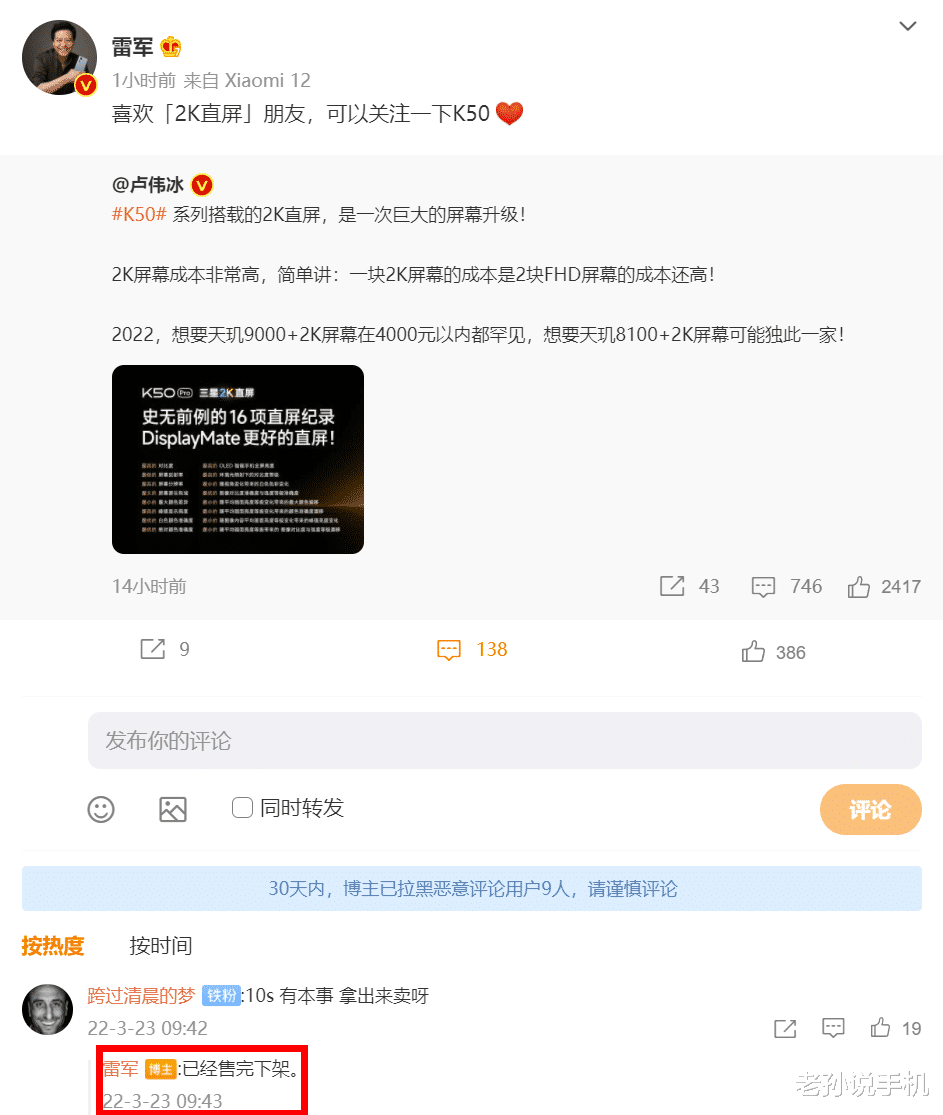This screenshot has width=943, height=1115.
Task: Click the 评论 submit button
Action: point(870,810)
